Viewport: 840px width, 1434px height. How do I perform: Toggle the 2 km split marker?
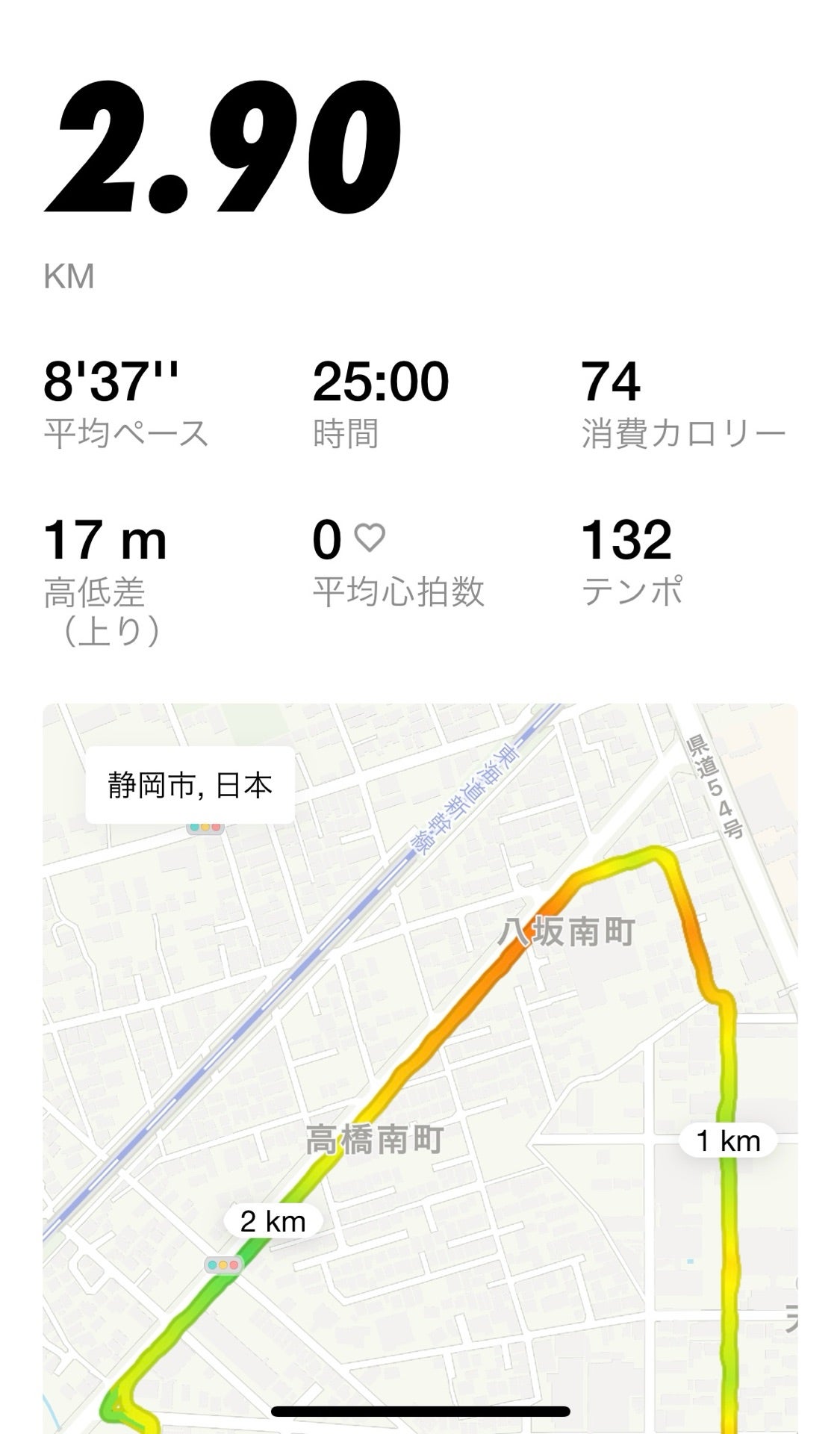coord(274,1217)
